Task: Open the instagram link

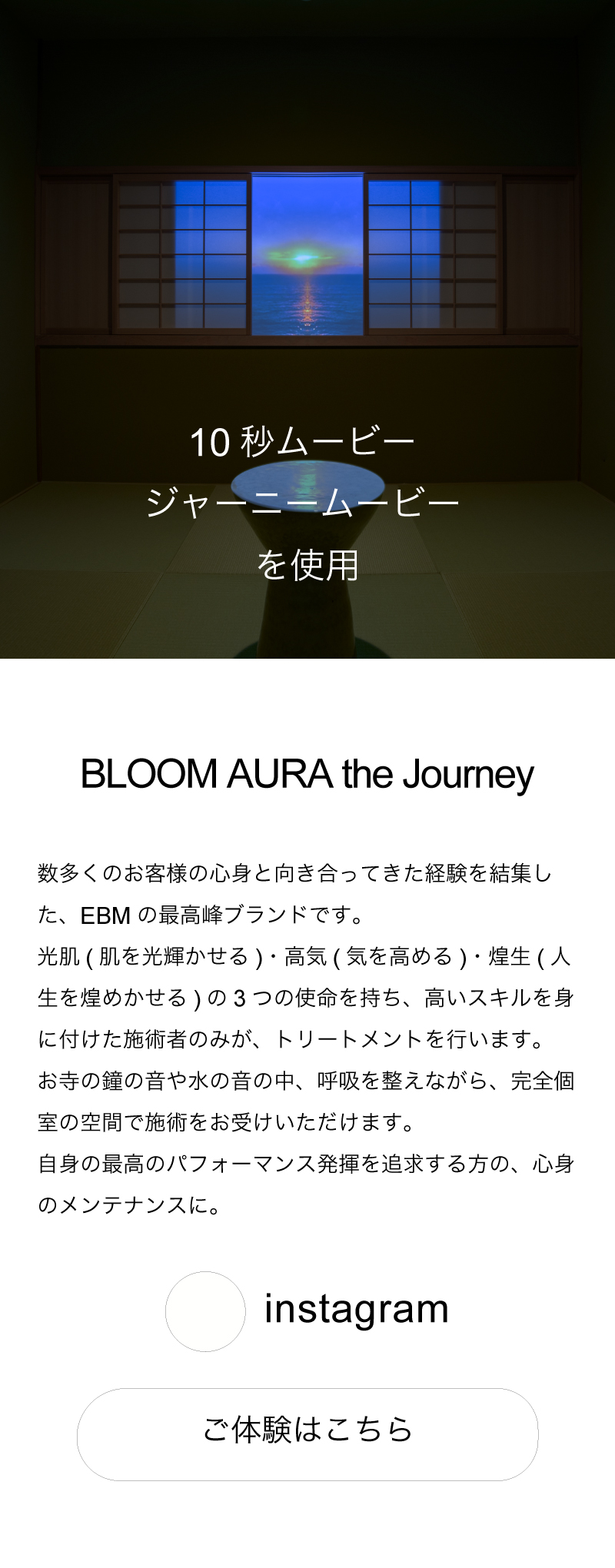Action: [x=307, y=1311]
